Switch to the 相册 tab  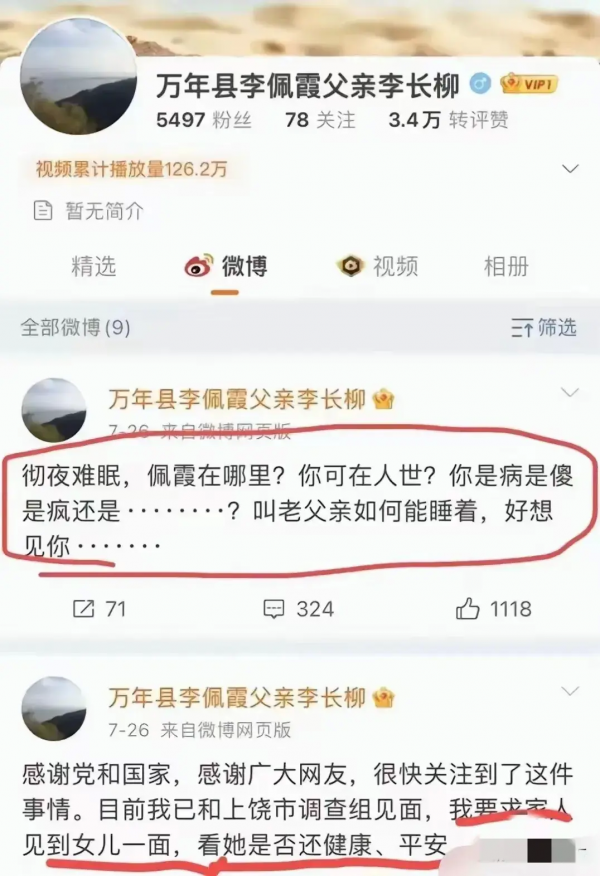(x=506, y=266)
